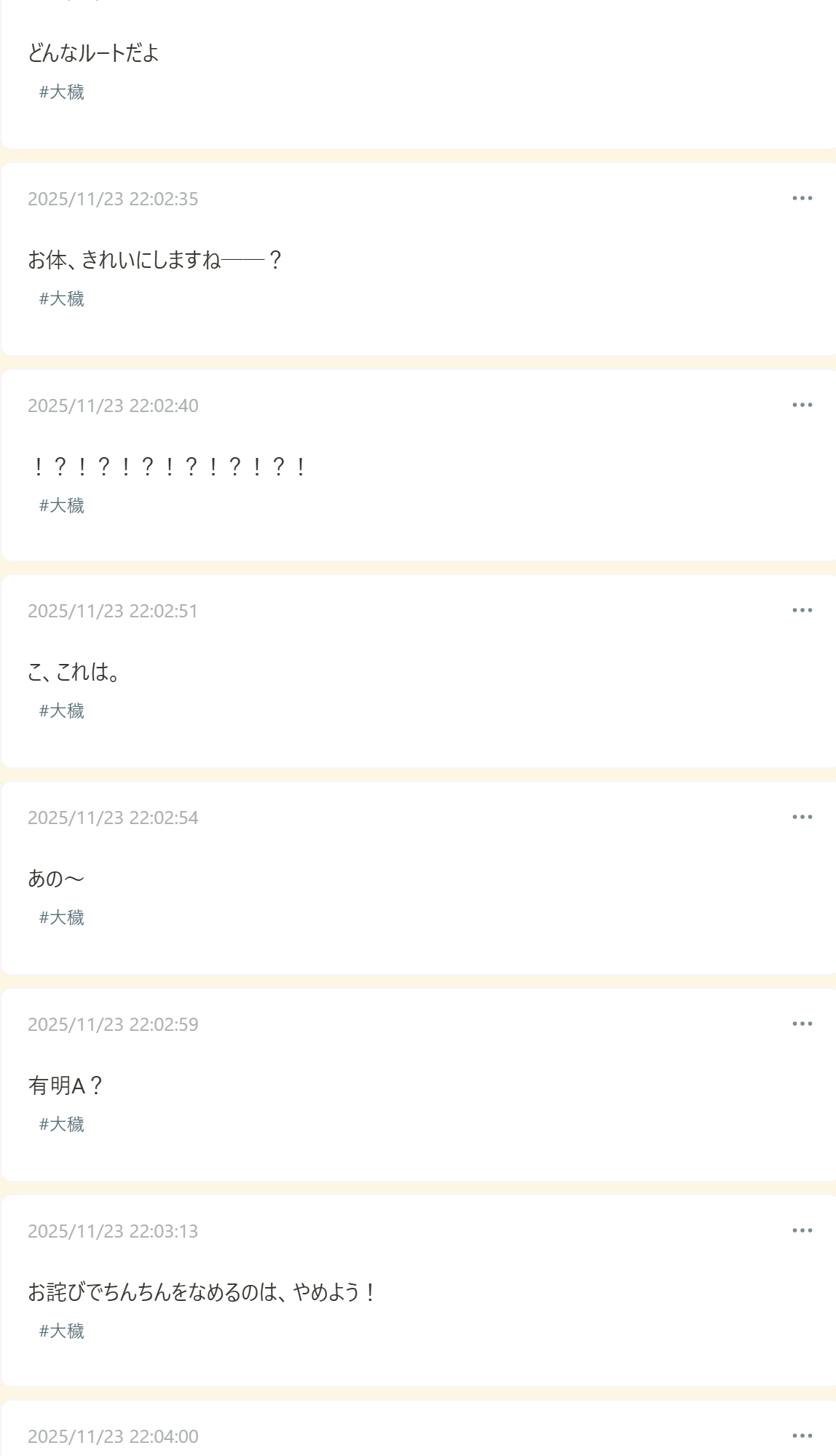Tap the #大穢 tag under どんなルートだよ
Viewport: 836px width, 1456px height.
[x=62, y=92]
